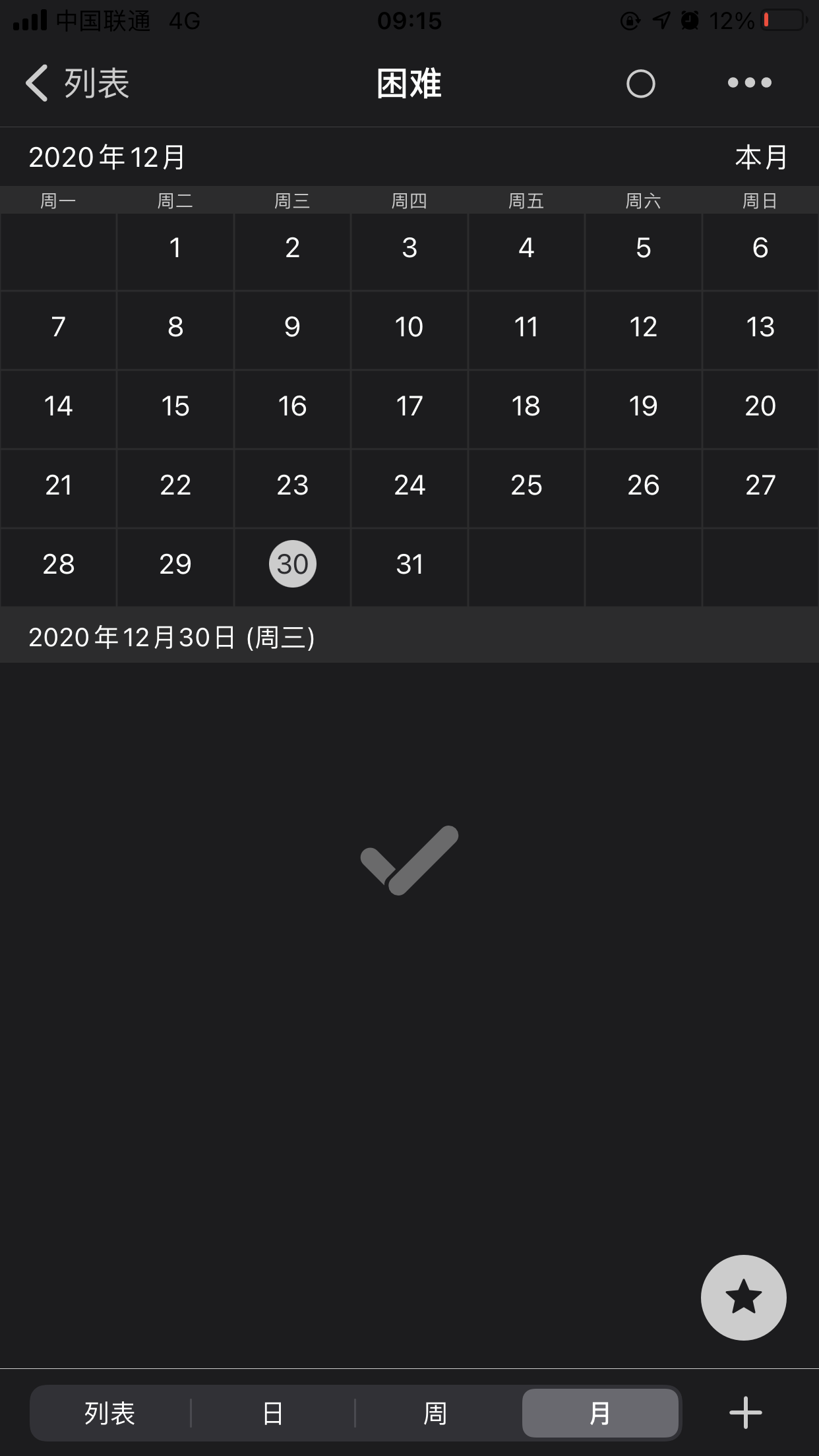Open the three-dot more options menu
Image resolution: width=819 pixels, height=1456 pixels.
[749, 82]
